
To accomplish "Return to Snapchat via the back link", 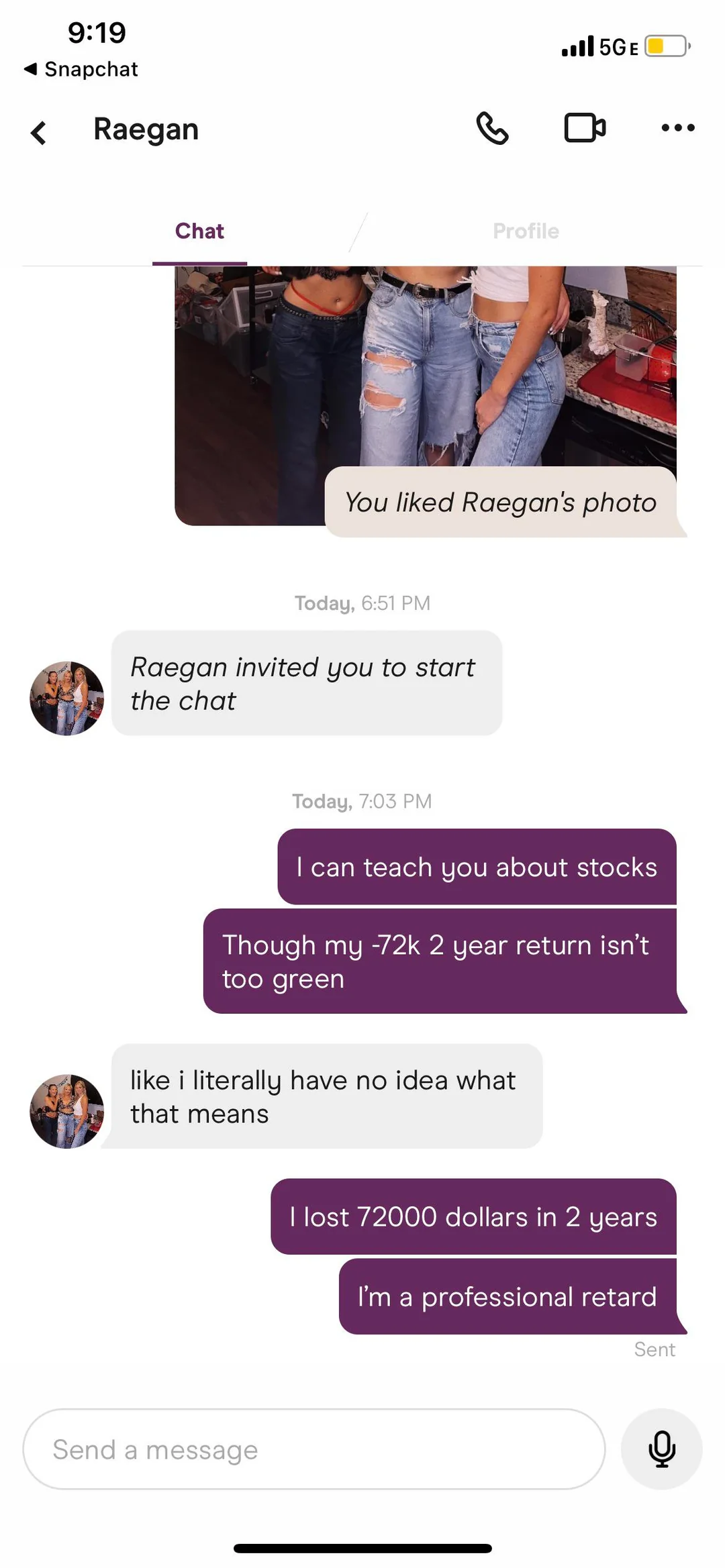I will tap(81, 69).
